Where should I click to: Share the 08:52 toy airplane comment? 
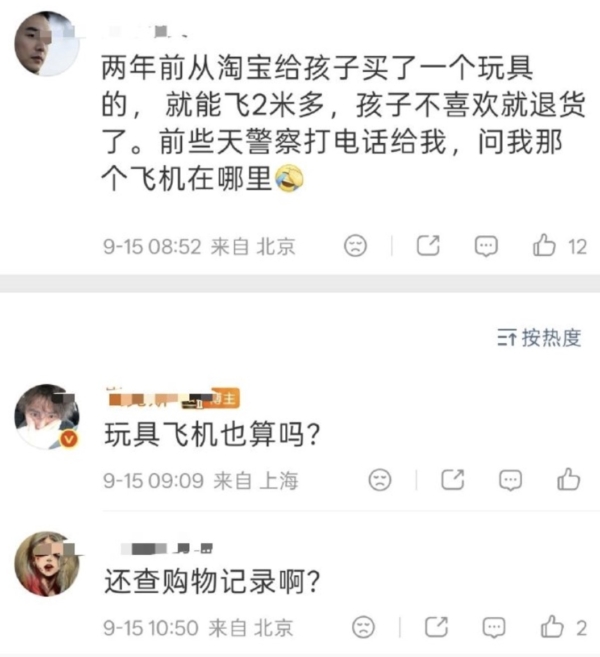coord(428,245)
